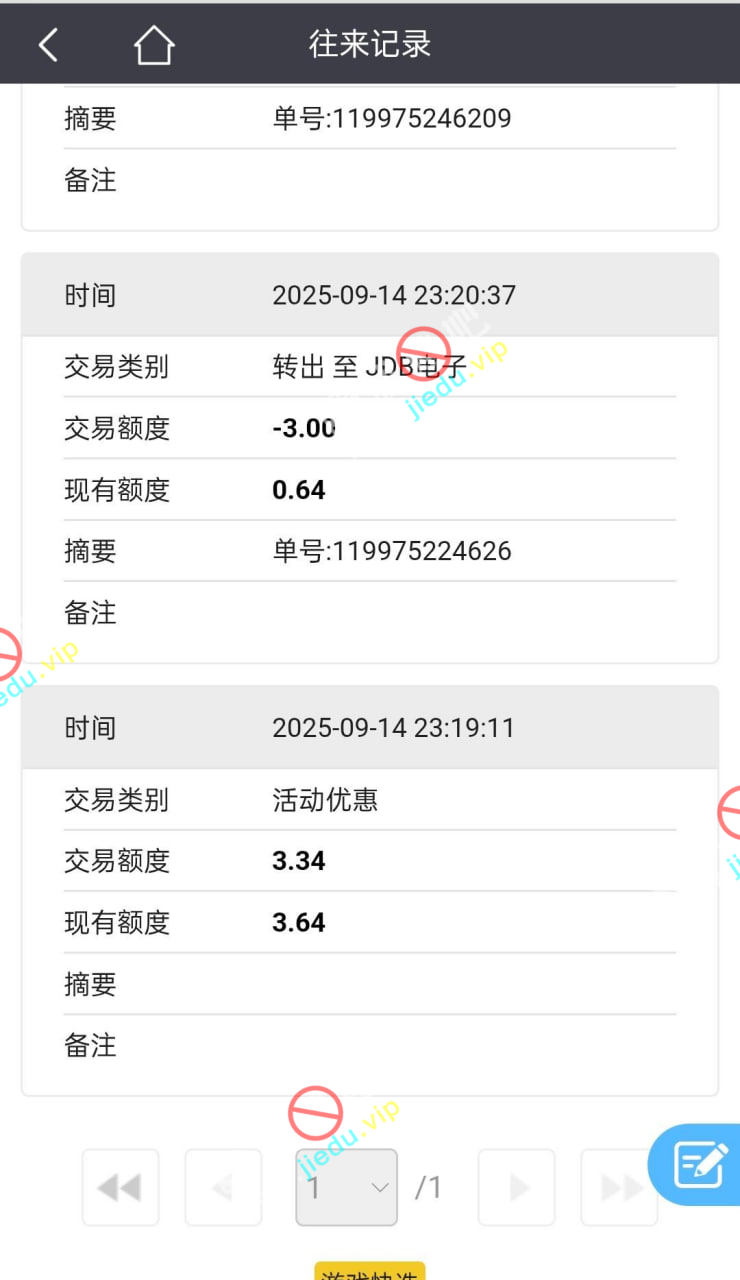Go back using the header arrow
Viewport: 740px width, 1280px height.
[48, 44]
